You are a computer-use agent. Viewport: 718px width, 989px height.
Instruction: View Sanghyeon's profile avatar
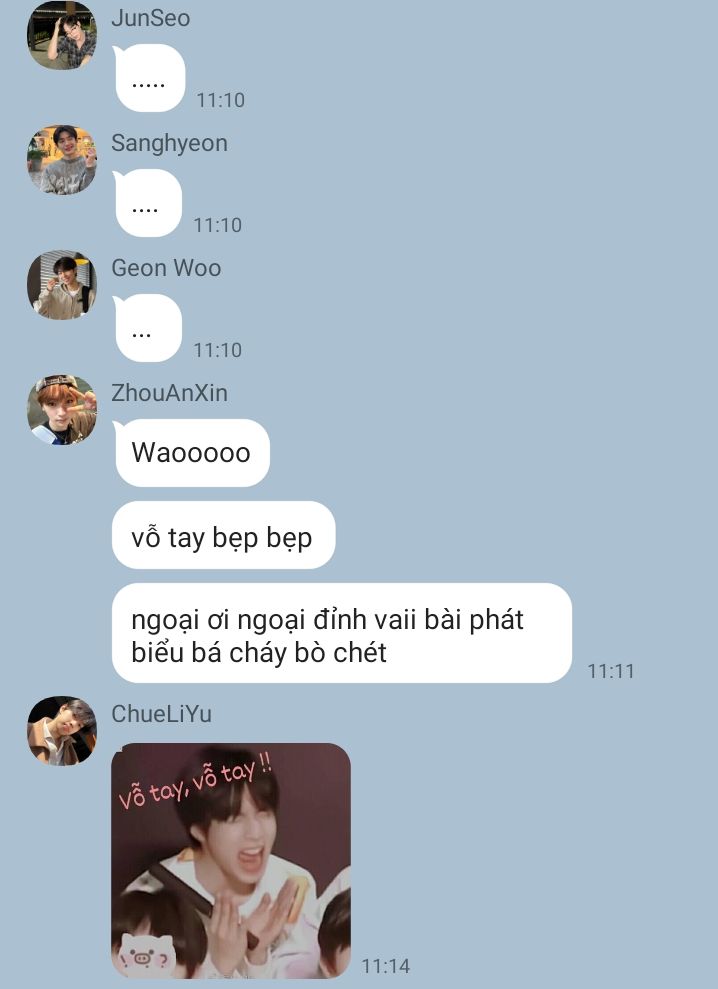62,160
